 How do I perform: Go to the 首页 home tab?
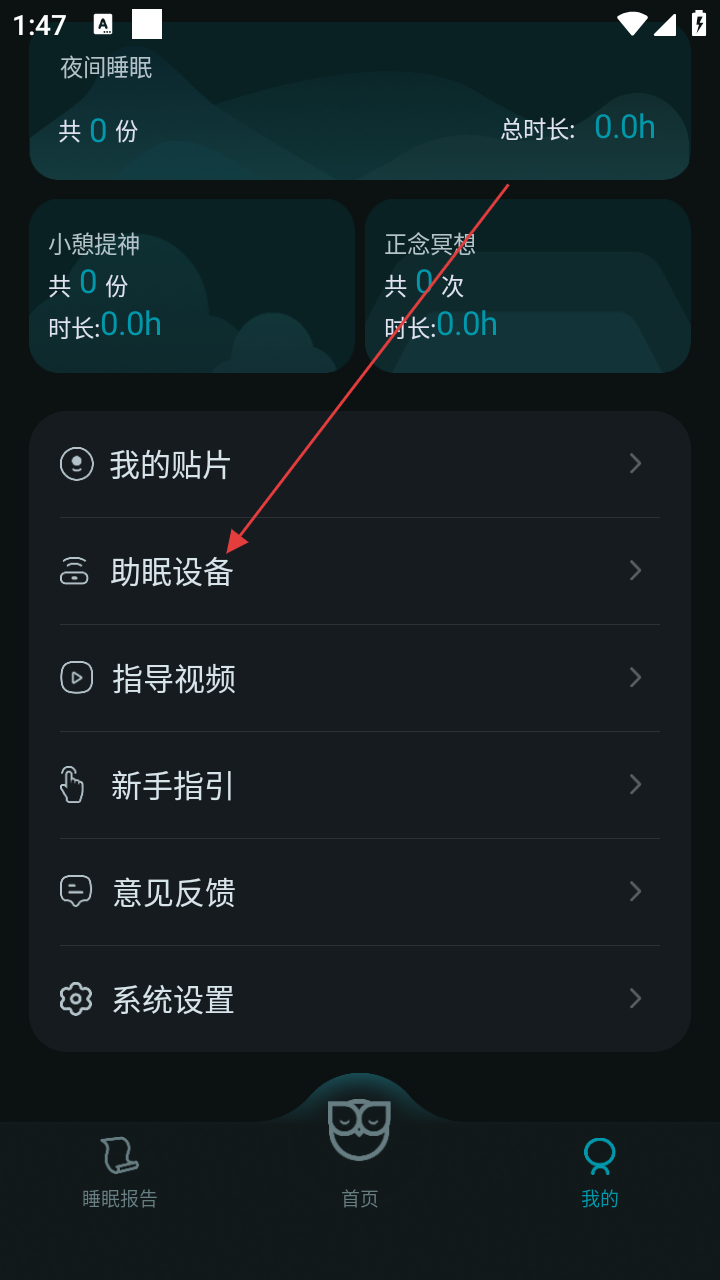359,1150
